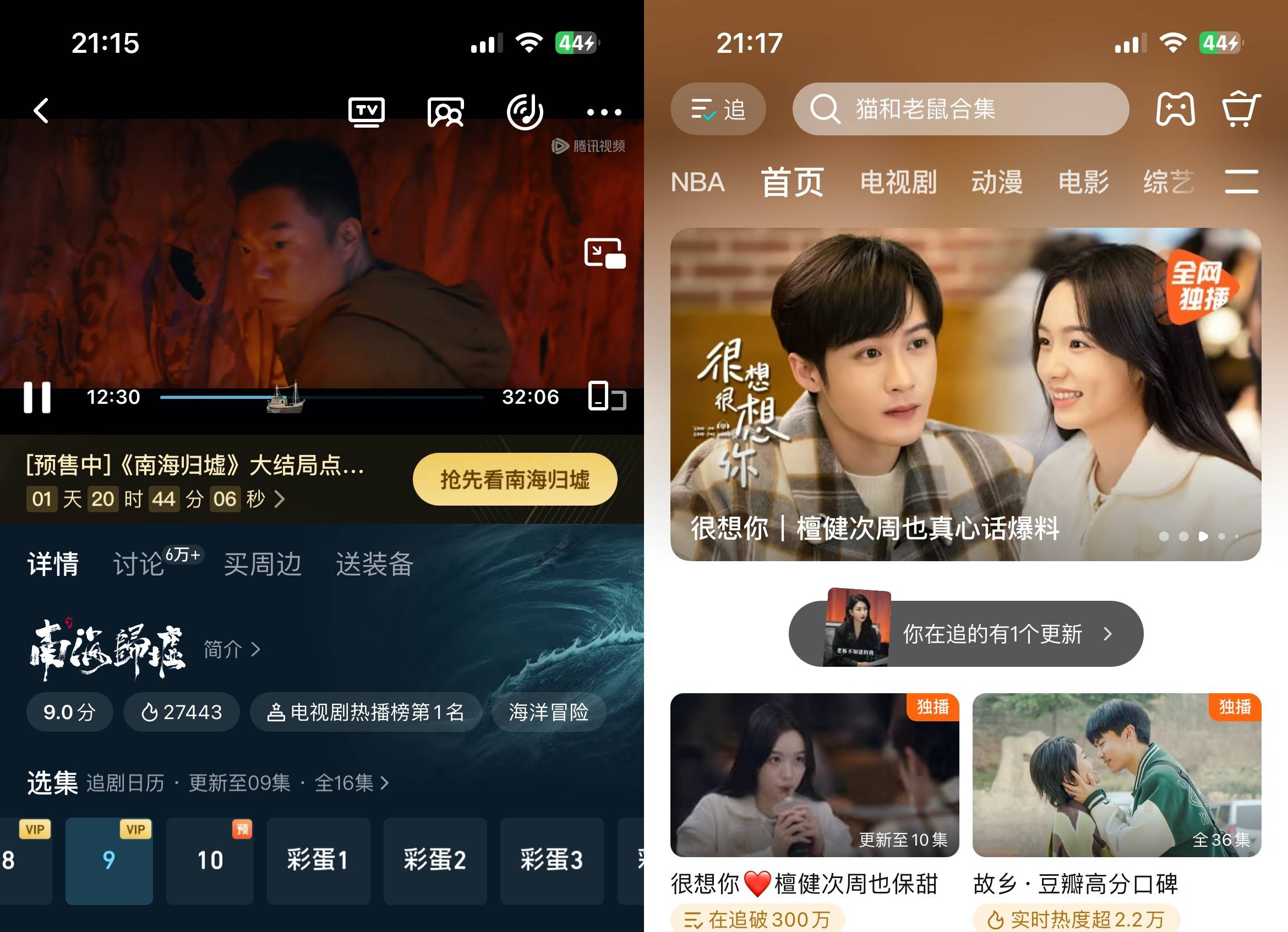Tap the 猫和老鼠合集 search box

[x=960, y=109]
